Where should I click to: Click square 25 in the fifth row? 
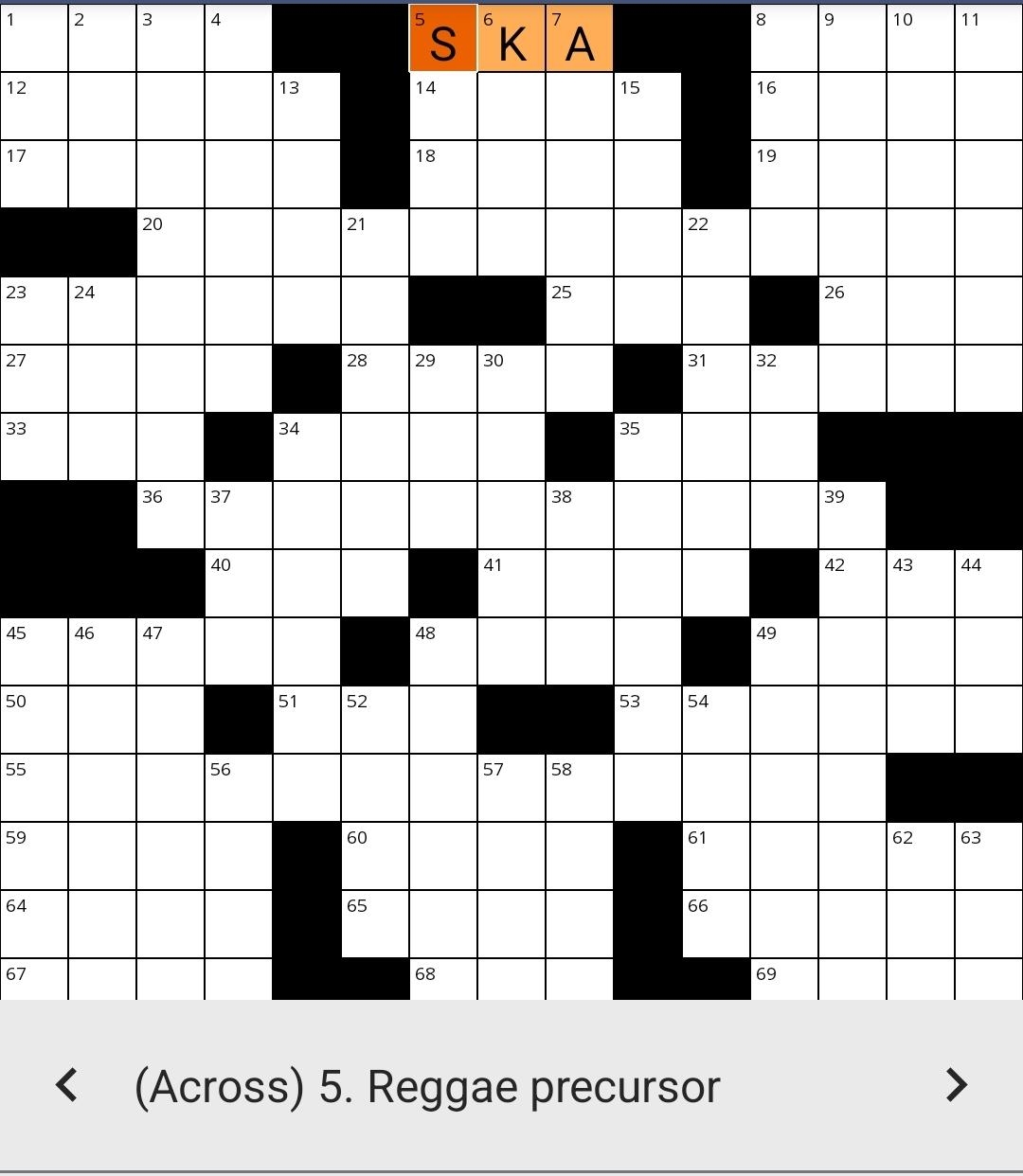click(578, 310)
